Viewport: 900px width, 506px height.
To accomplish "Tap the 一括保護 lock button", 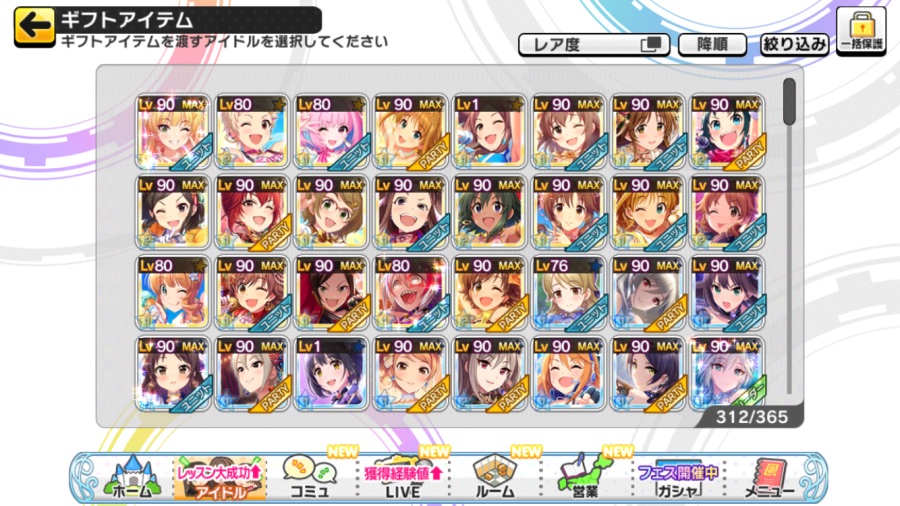I will click(x=861, y=33).
